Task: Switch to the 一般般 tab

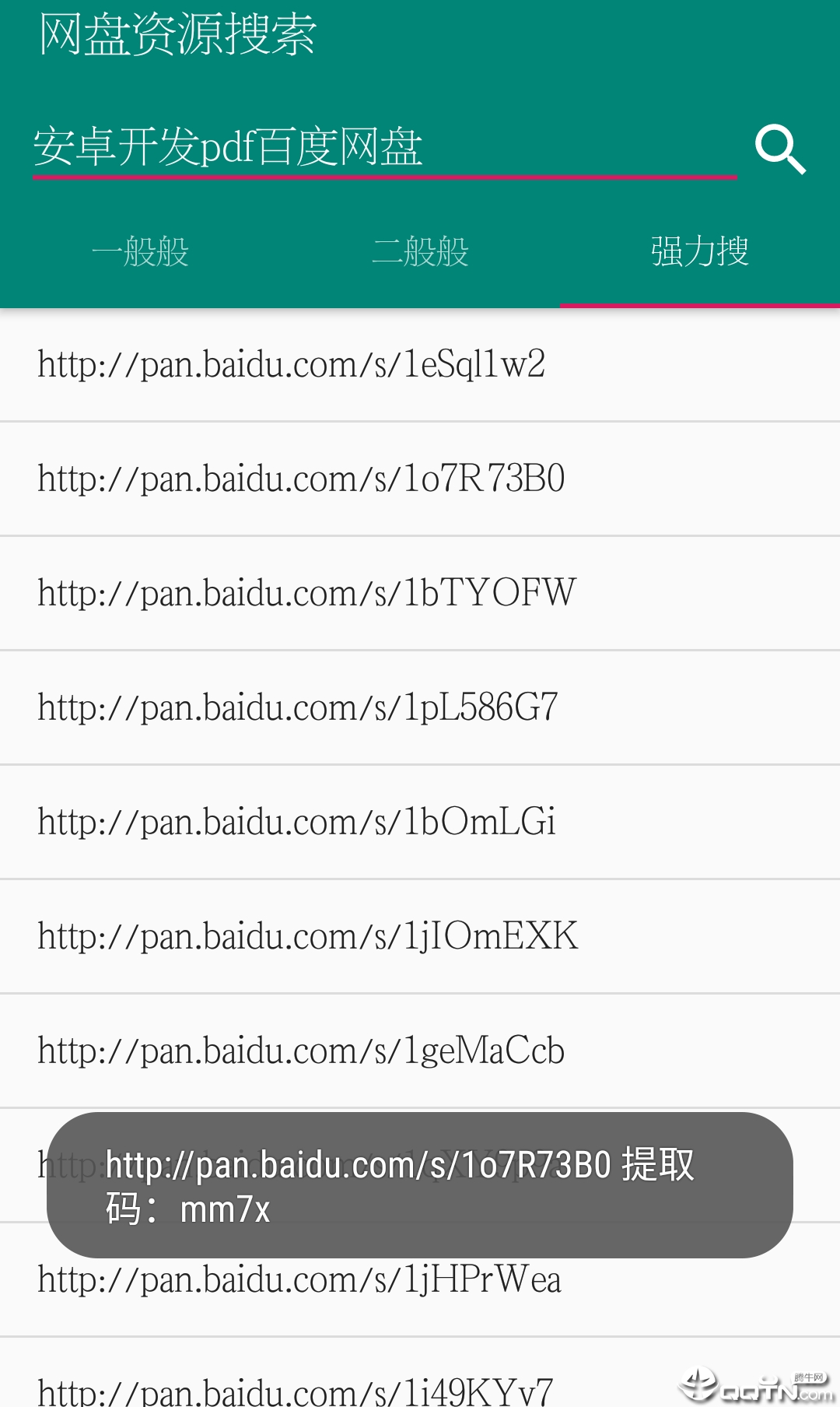Action: click(140, 251)
